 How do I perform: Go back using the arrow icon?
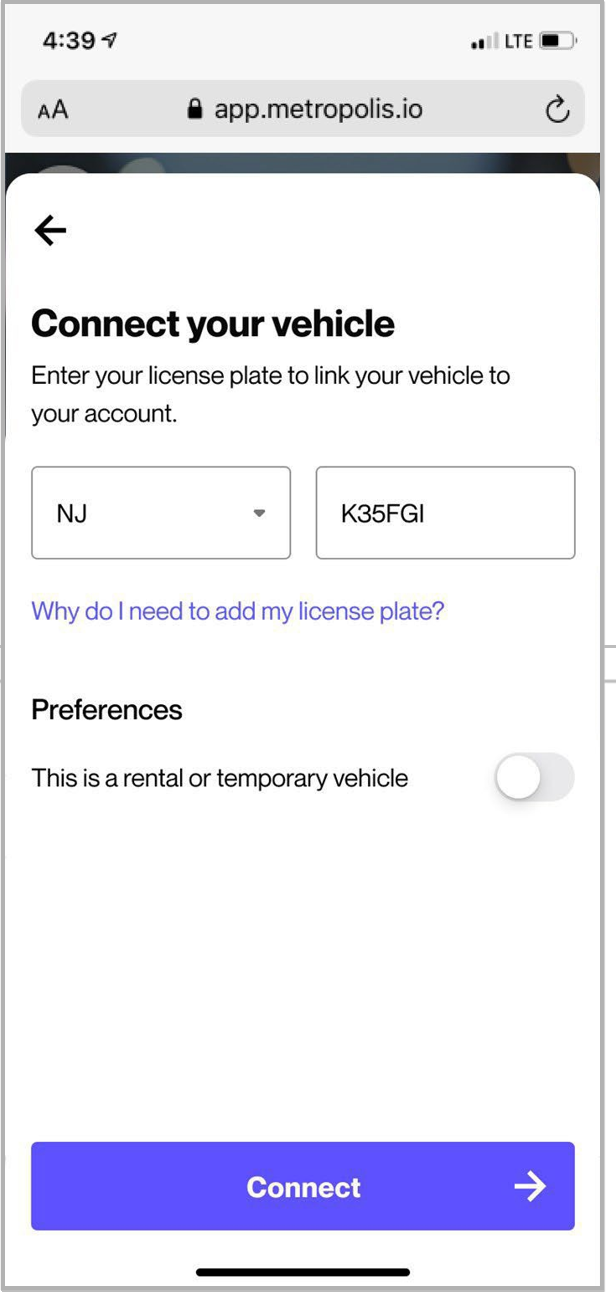[50, 231]
